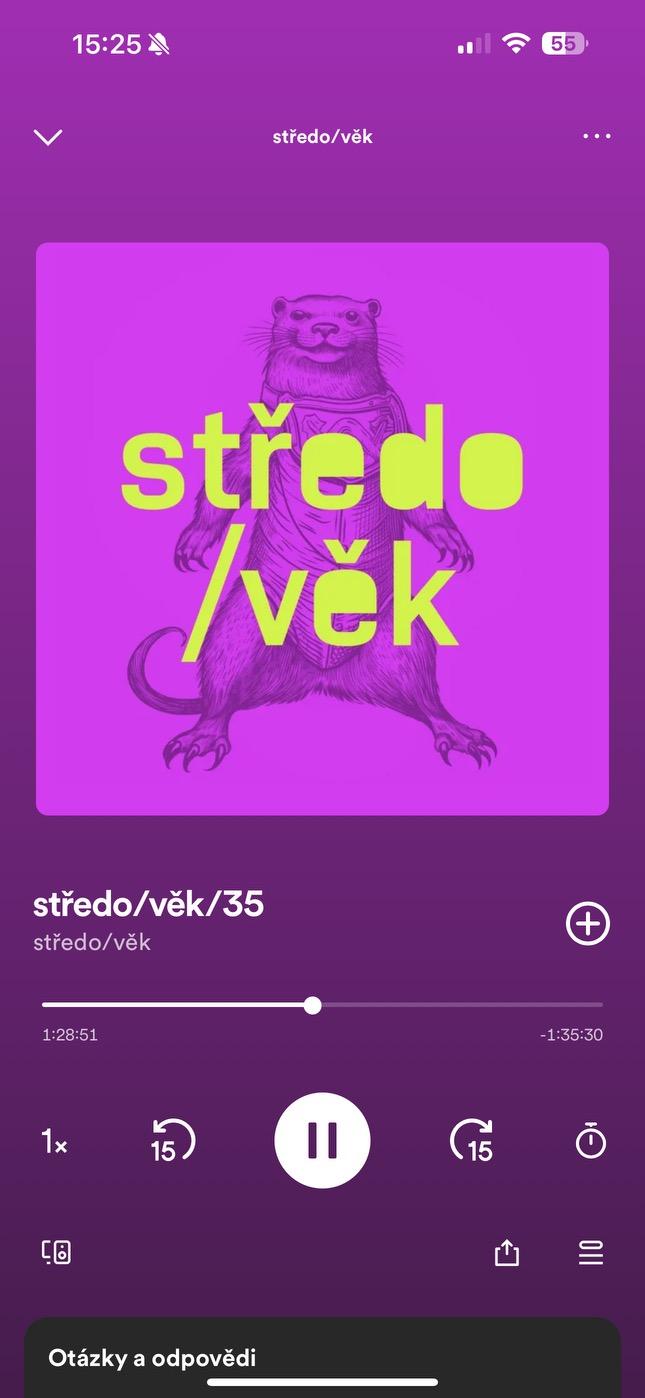Share this episode

(507, 1252)
